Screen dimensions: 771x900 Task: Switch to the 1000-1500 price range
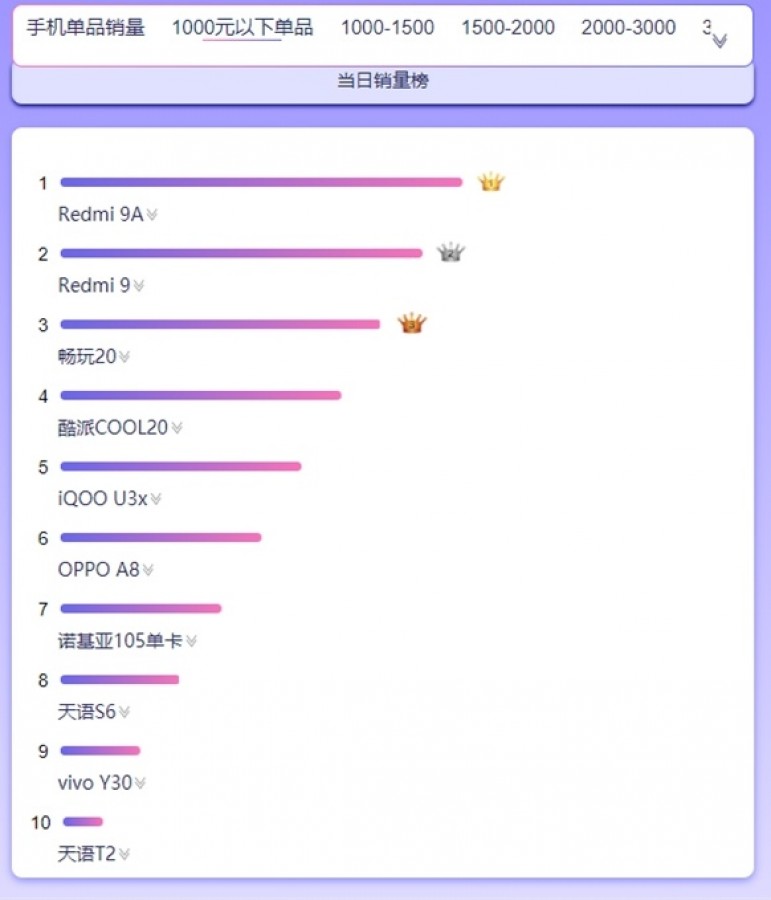pyautogui.click(x=387, y=27)
